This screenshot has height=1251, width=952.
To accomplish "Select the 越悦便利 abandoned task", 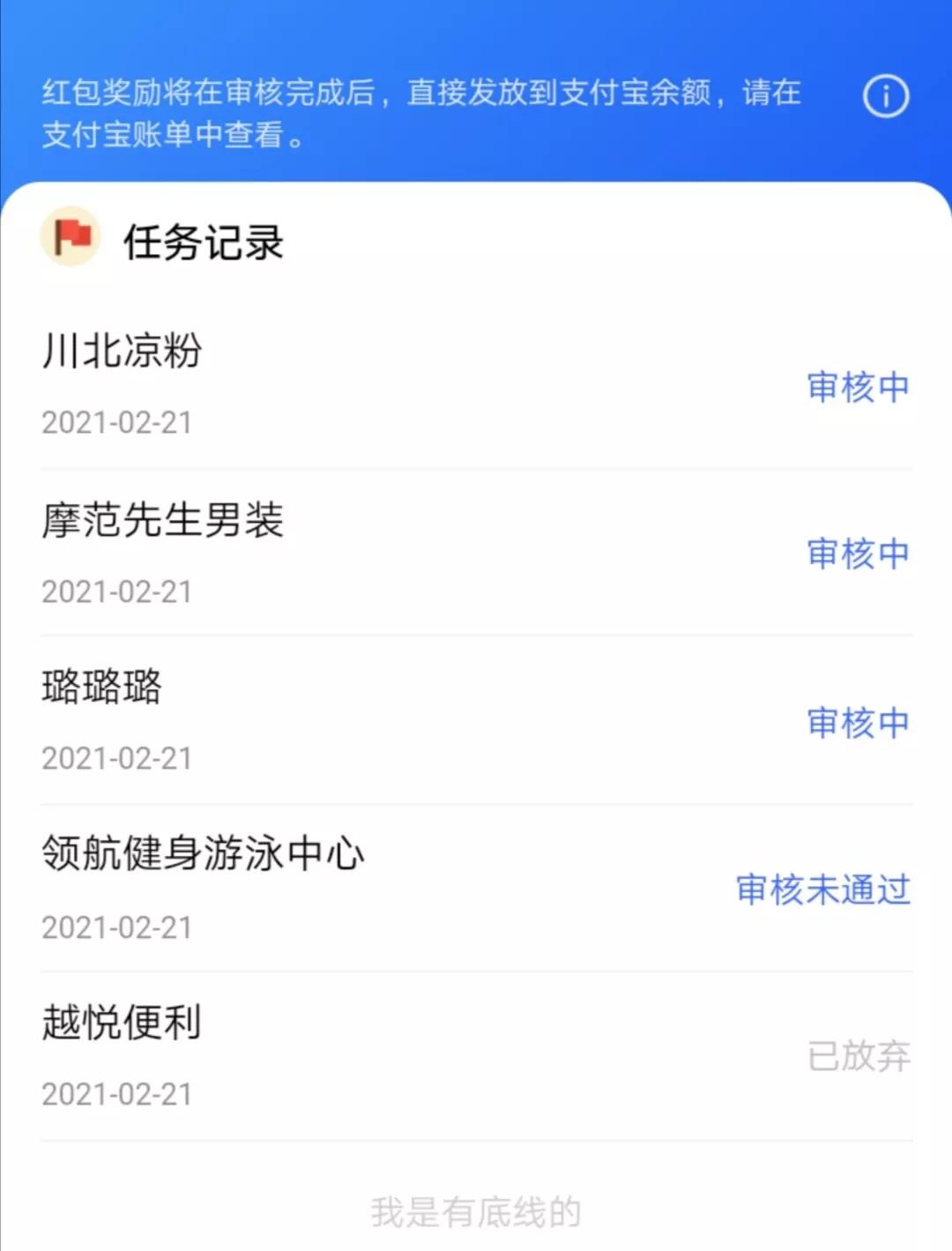I will tap(476, 1056).
